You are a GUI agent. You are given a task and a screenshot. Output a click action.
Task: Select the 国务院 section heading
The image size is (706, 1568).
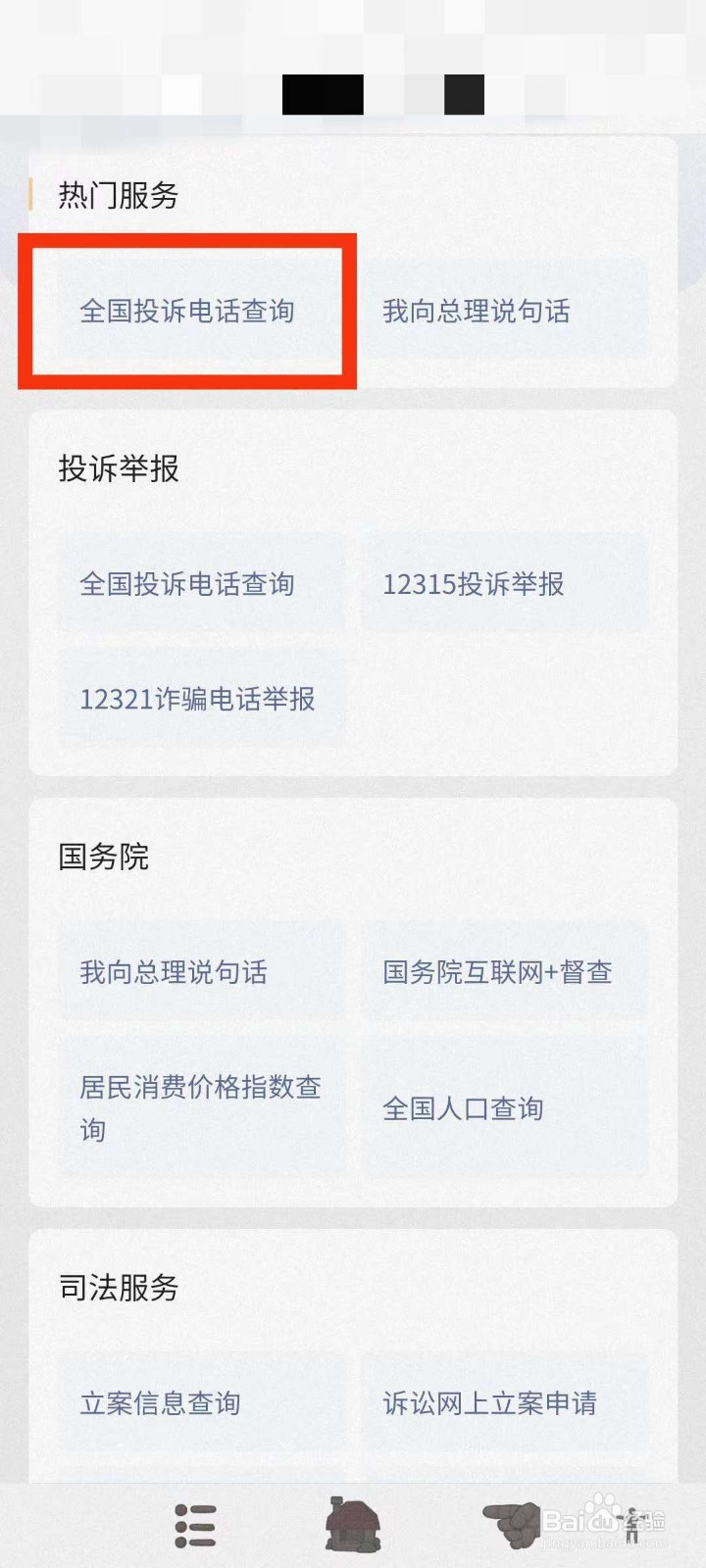pyautogui.click(x=103, y=856)
